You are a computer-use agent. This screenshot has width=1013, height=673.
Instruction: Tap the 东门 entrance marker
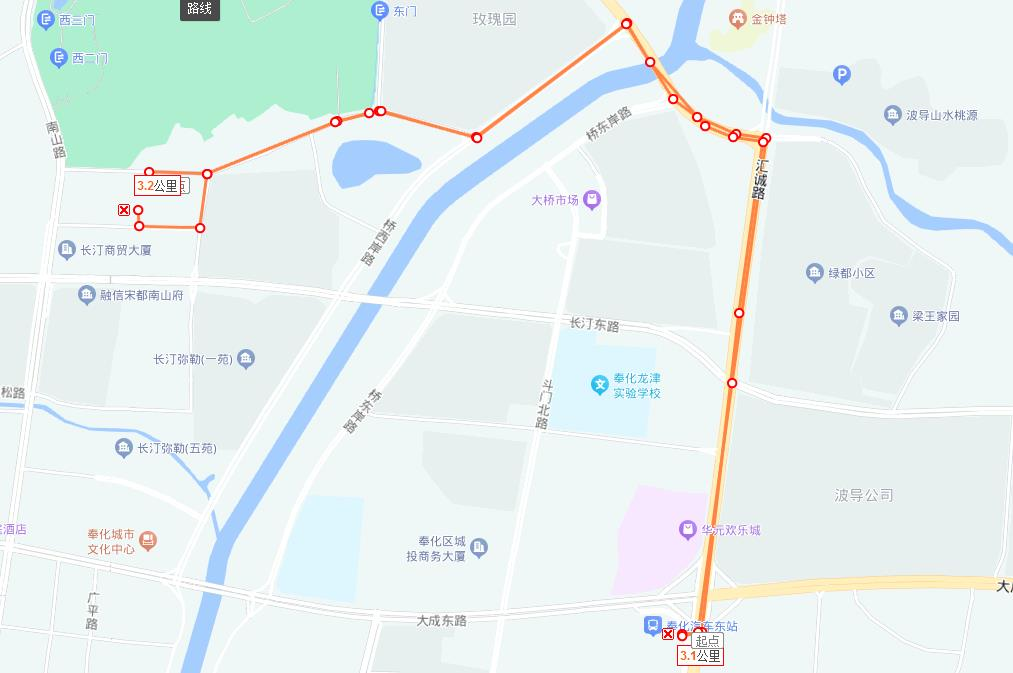pos(379,11)
